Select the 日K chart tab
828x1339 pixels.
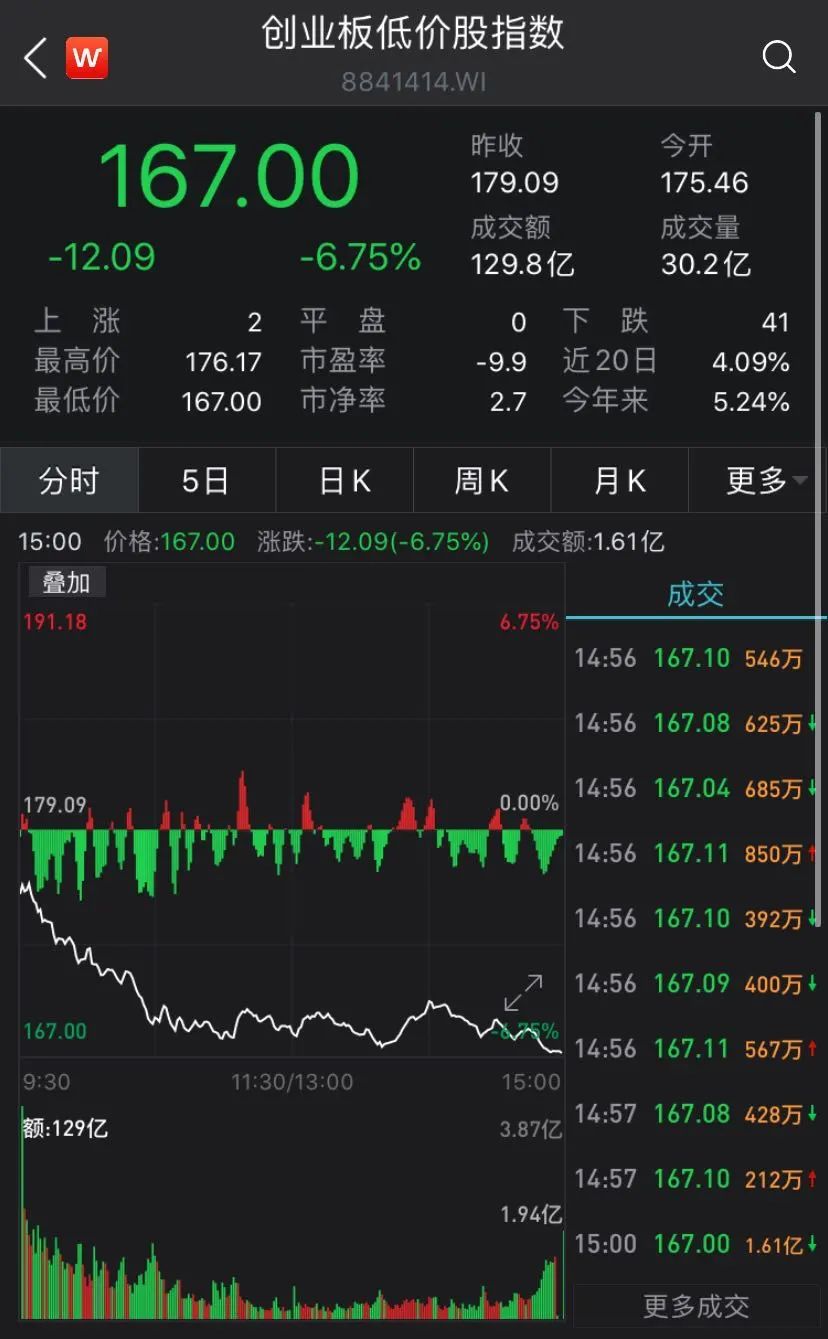point(344,481)
